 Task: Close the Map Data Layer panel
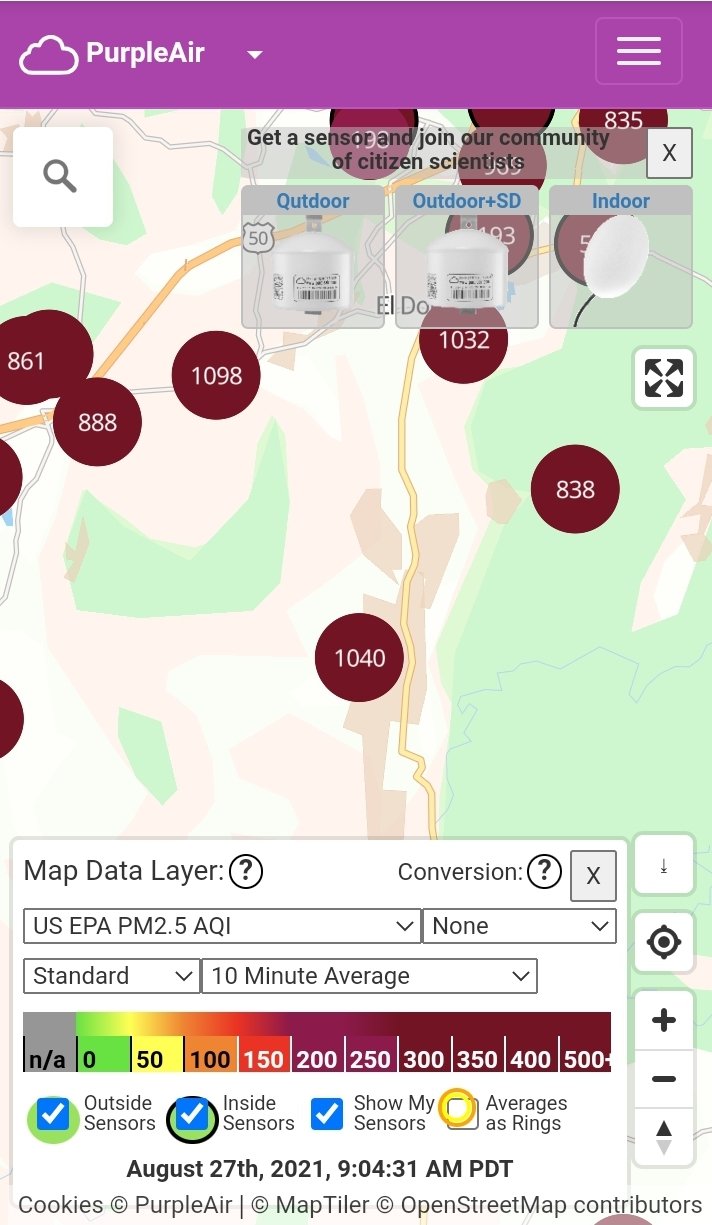pyautogui.click(x=593, y=876)
